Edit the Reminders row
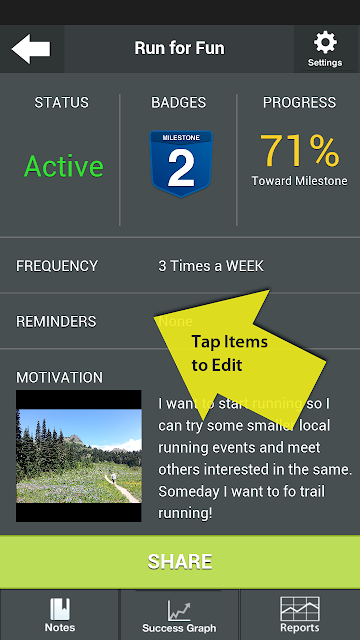This screenshot has height=640, width=360. (x=180, y=321)
